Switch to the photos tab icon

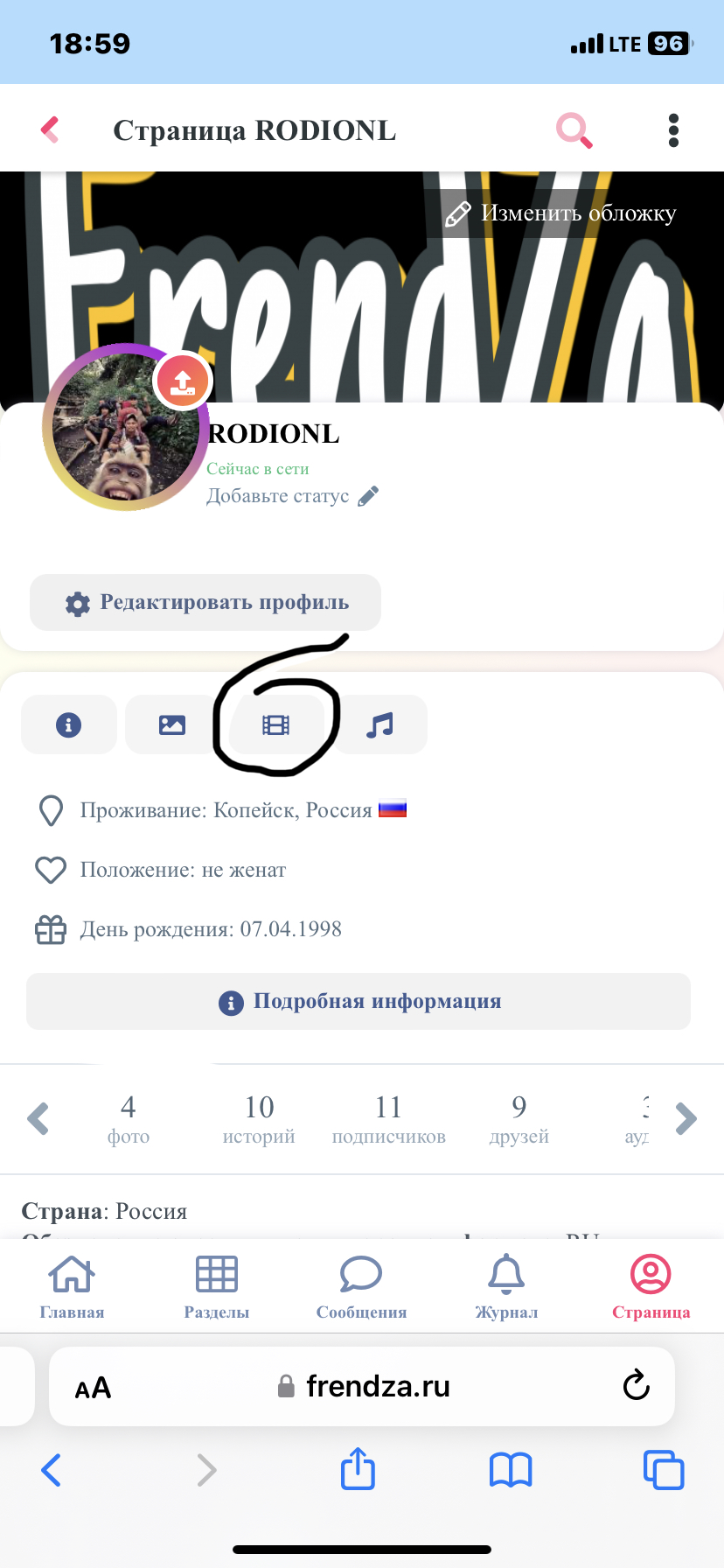click(172, 724)
